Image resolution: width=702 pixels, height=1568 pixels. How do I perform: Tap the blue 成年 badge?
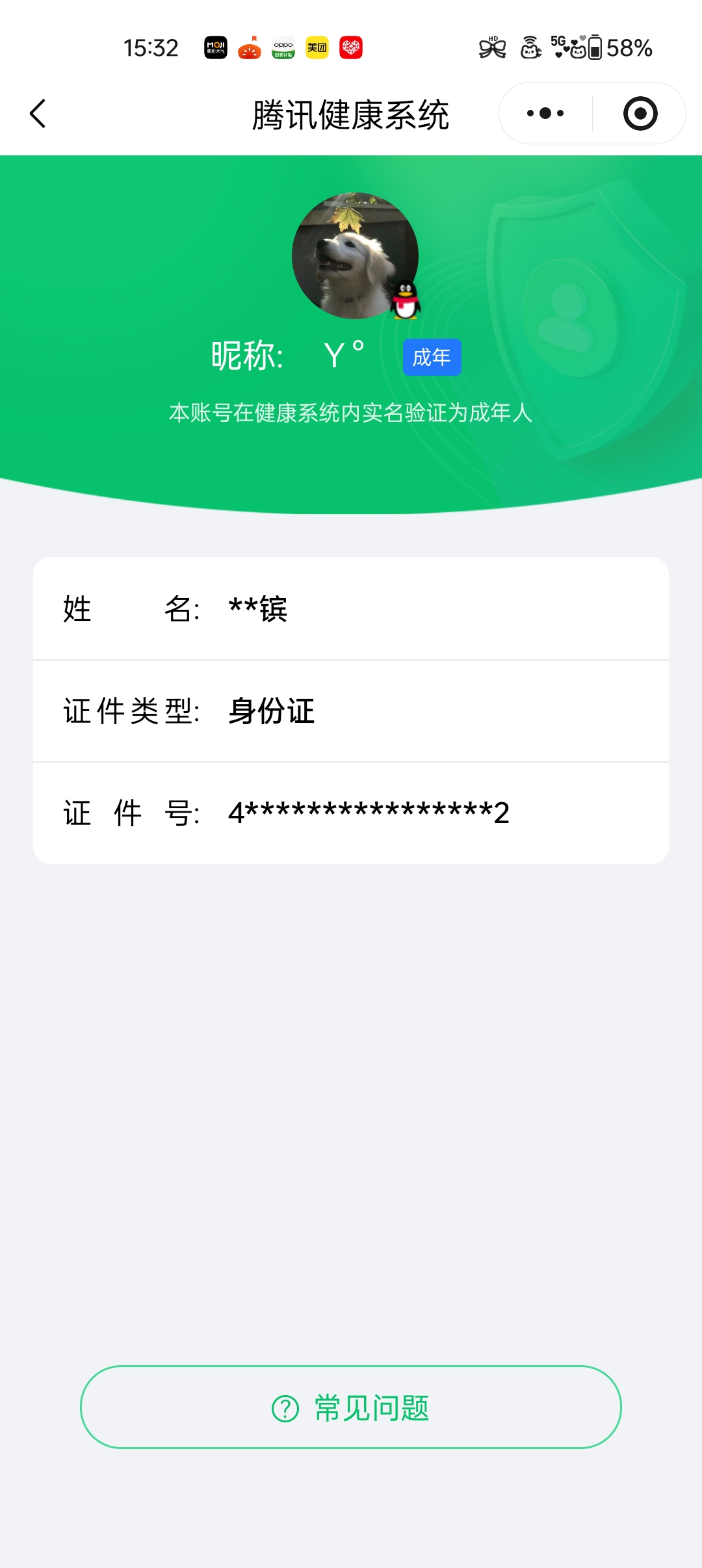pos(431,357)
